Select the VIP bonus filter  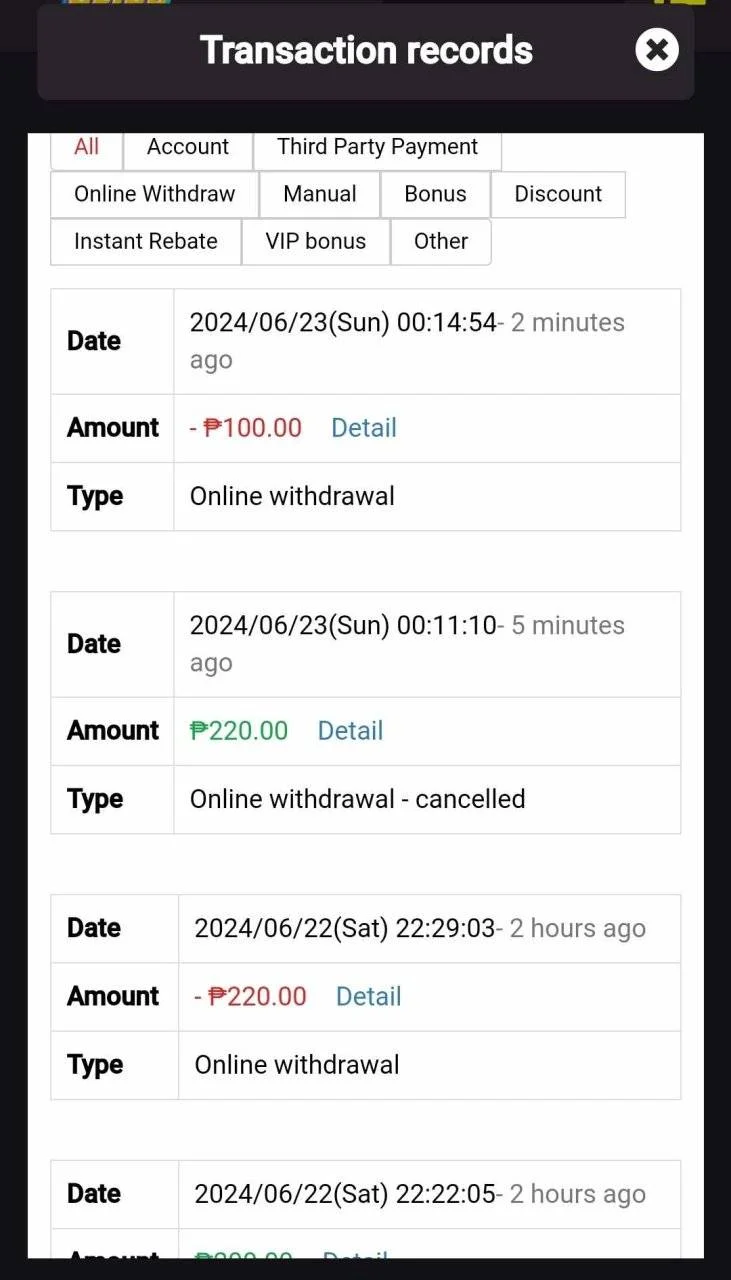[x=316, y=242]
